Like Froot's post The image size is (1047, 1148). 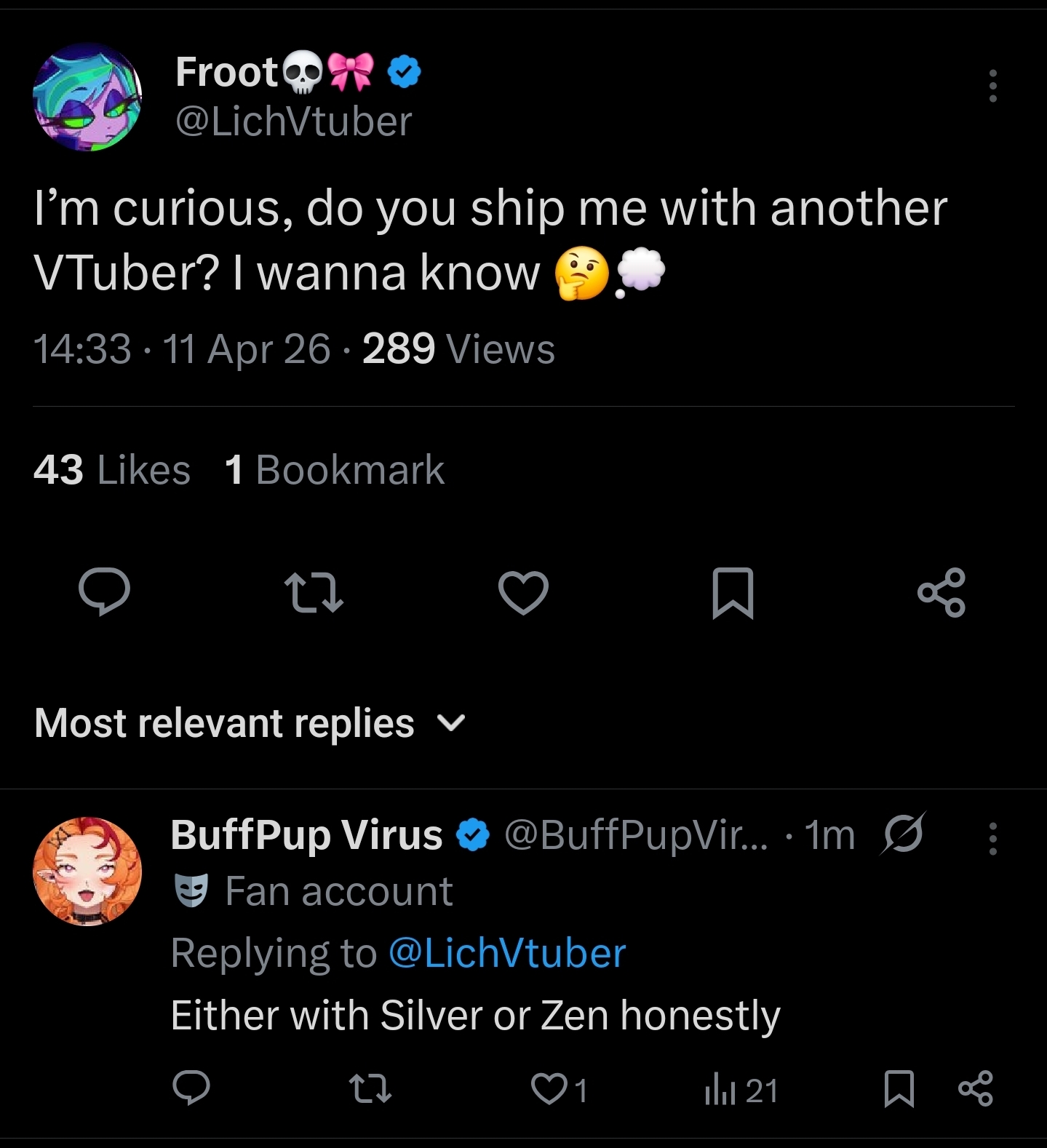coord(523,592)
